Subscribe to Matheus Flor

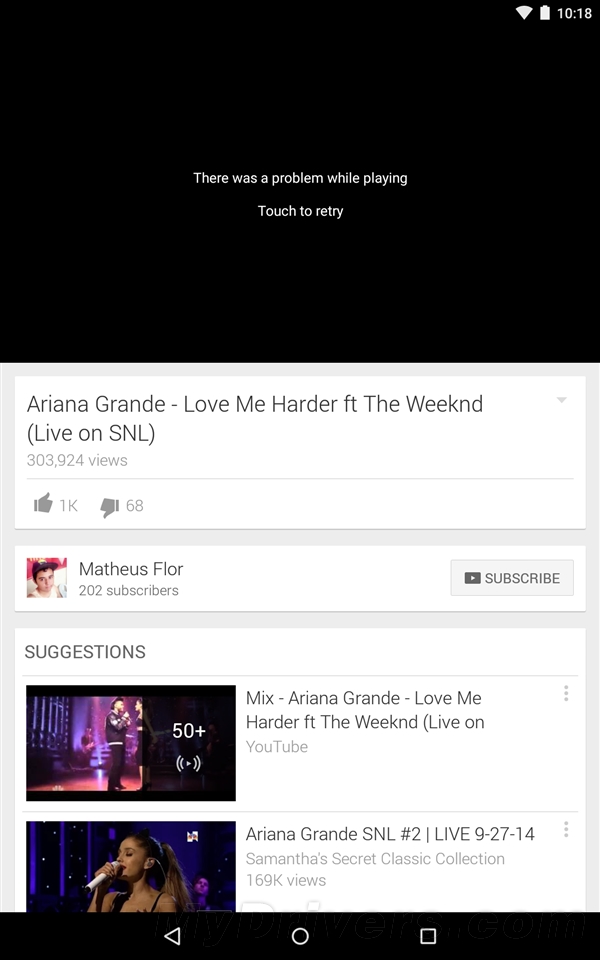512,578
